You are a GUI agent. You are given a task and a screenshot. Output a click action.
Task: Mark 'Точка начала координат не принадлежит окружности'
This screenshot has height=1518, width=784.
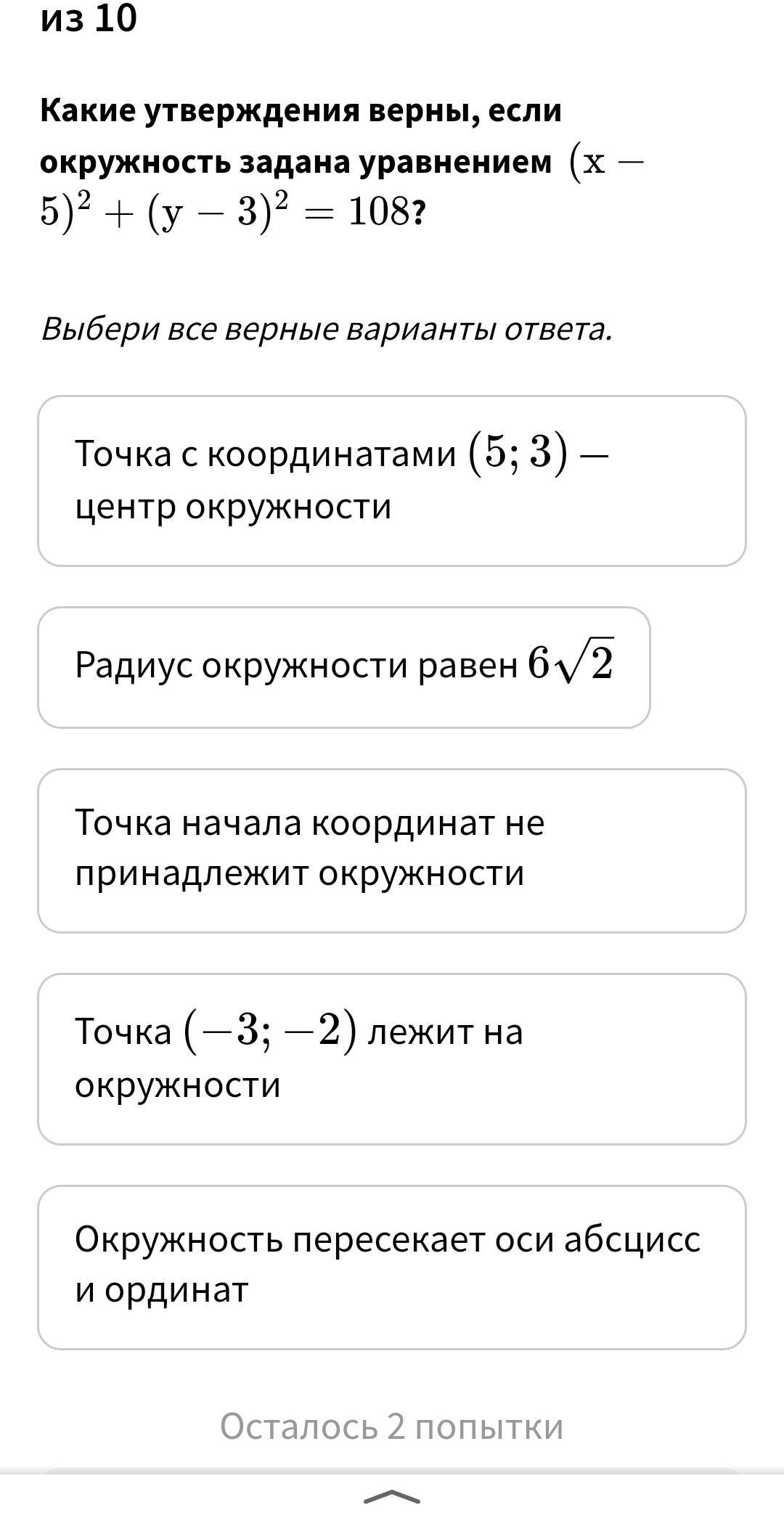pos(392,851)
